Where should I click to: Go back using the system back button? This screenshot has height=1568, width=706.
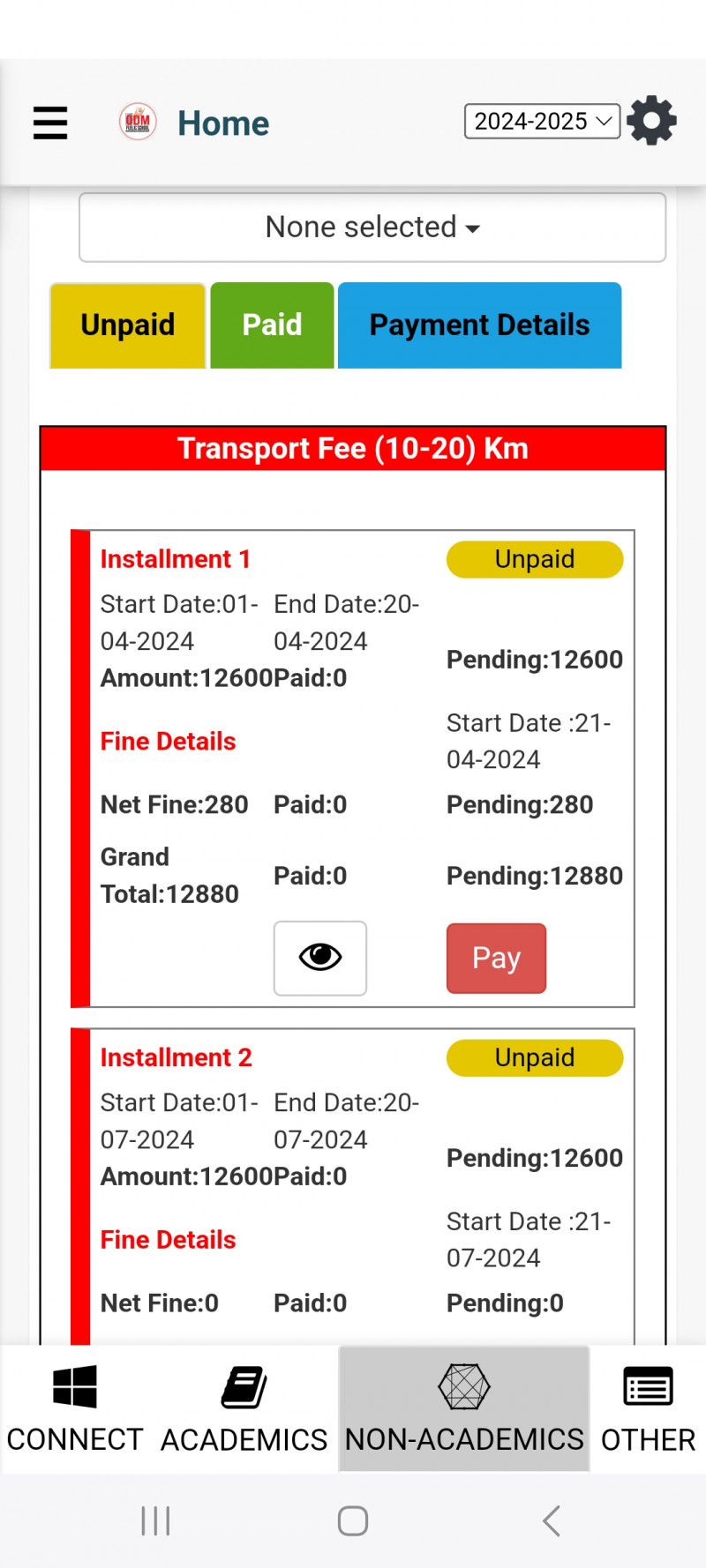click(552, 1520)
